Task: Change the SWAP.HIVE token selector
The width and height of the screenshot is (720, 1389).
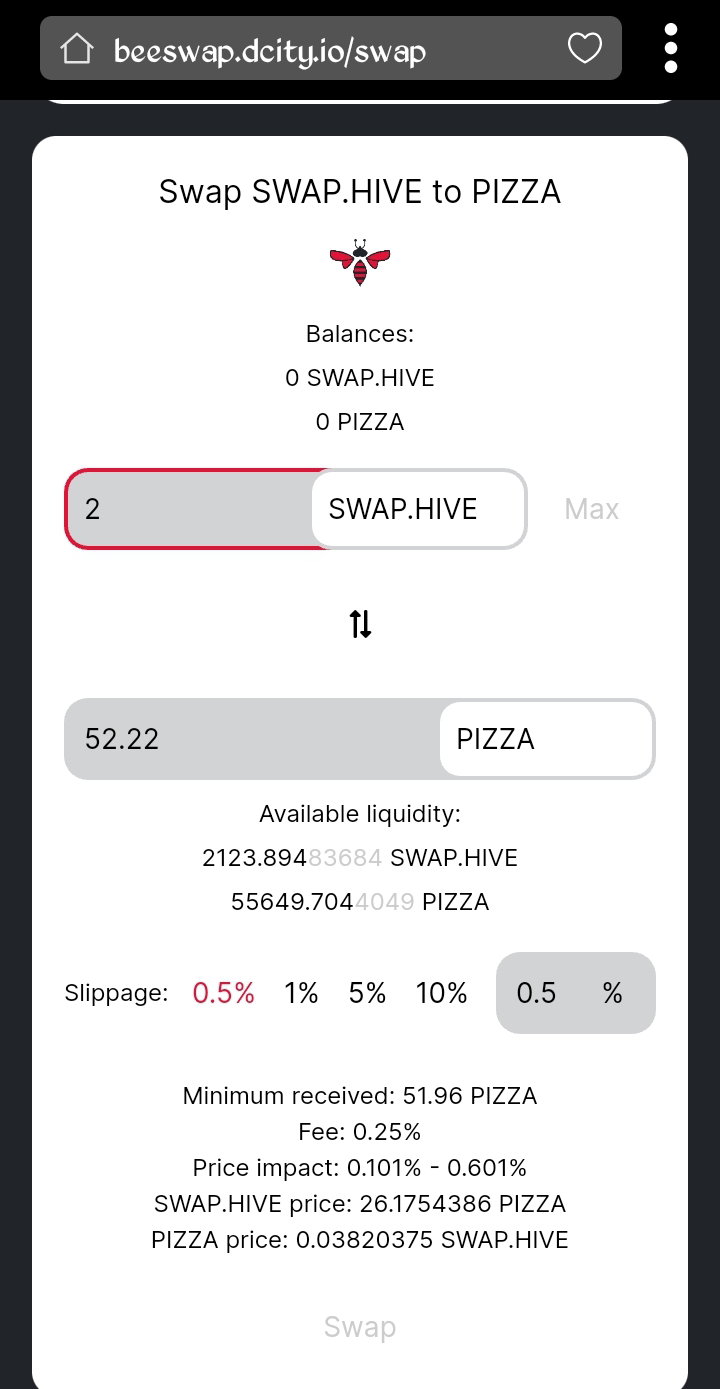Action: point(418,509)
